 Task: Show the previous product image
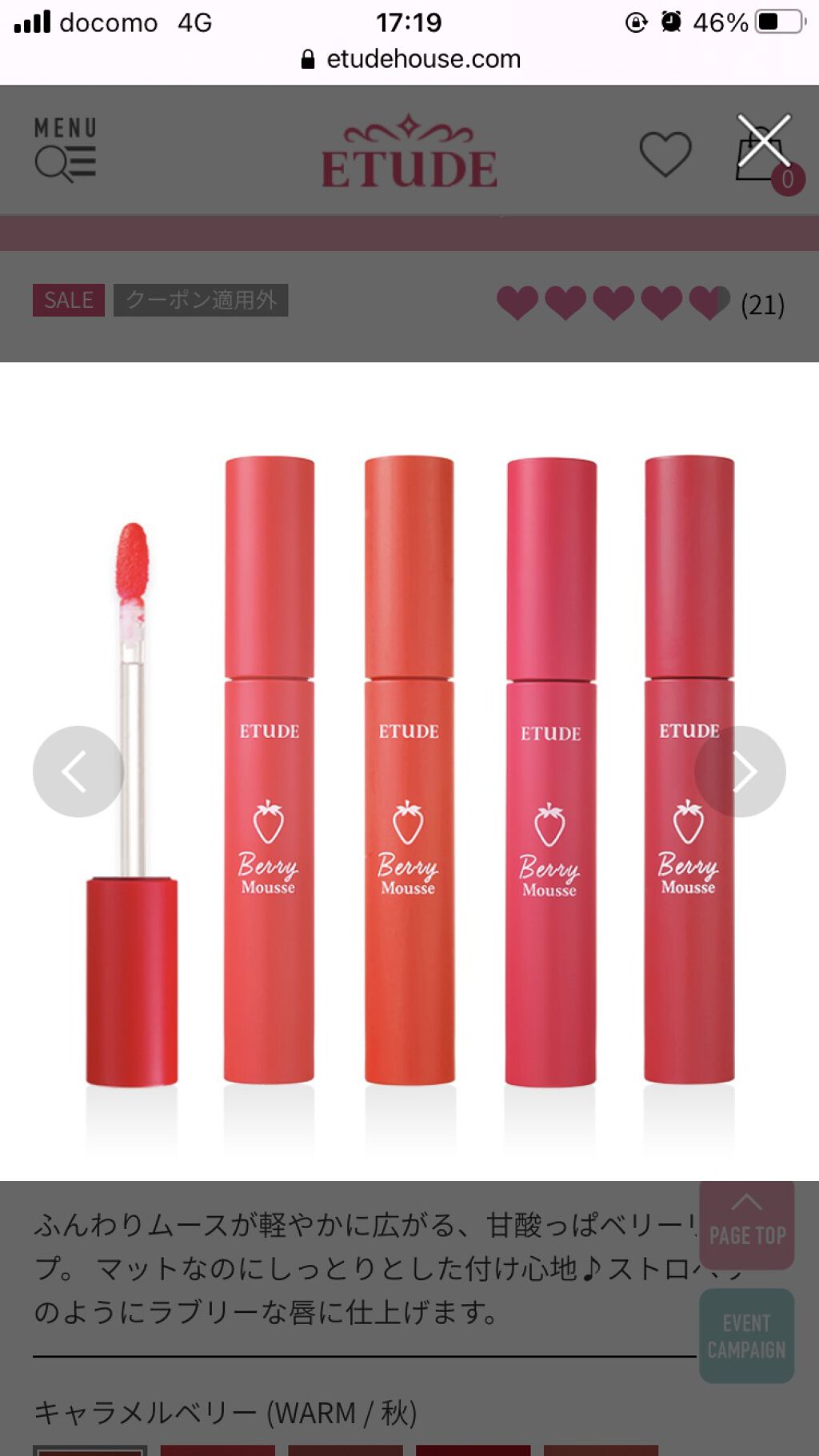coord(78,772)
